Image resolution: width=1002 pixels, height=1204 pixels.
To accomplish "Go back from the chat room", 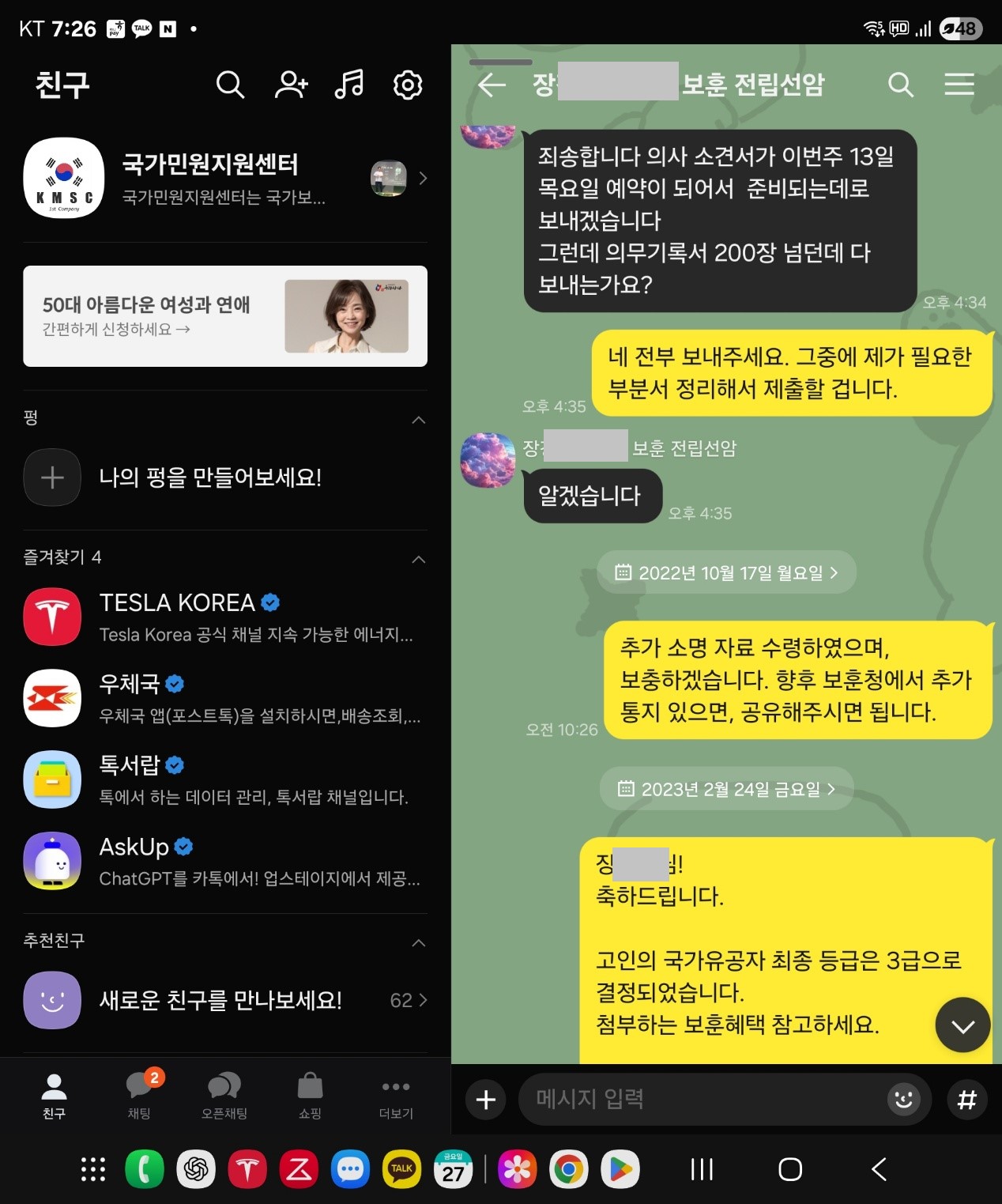I will pos(492,85).
